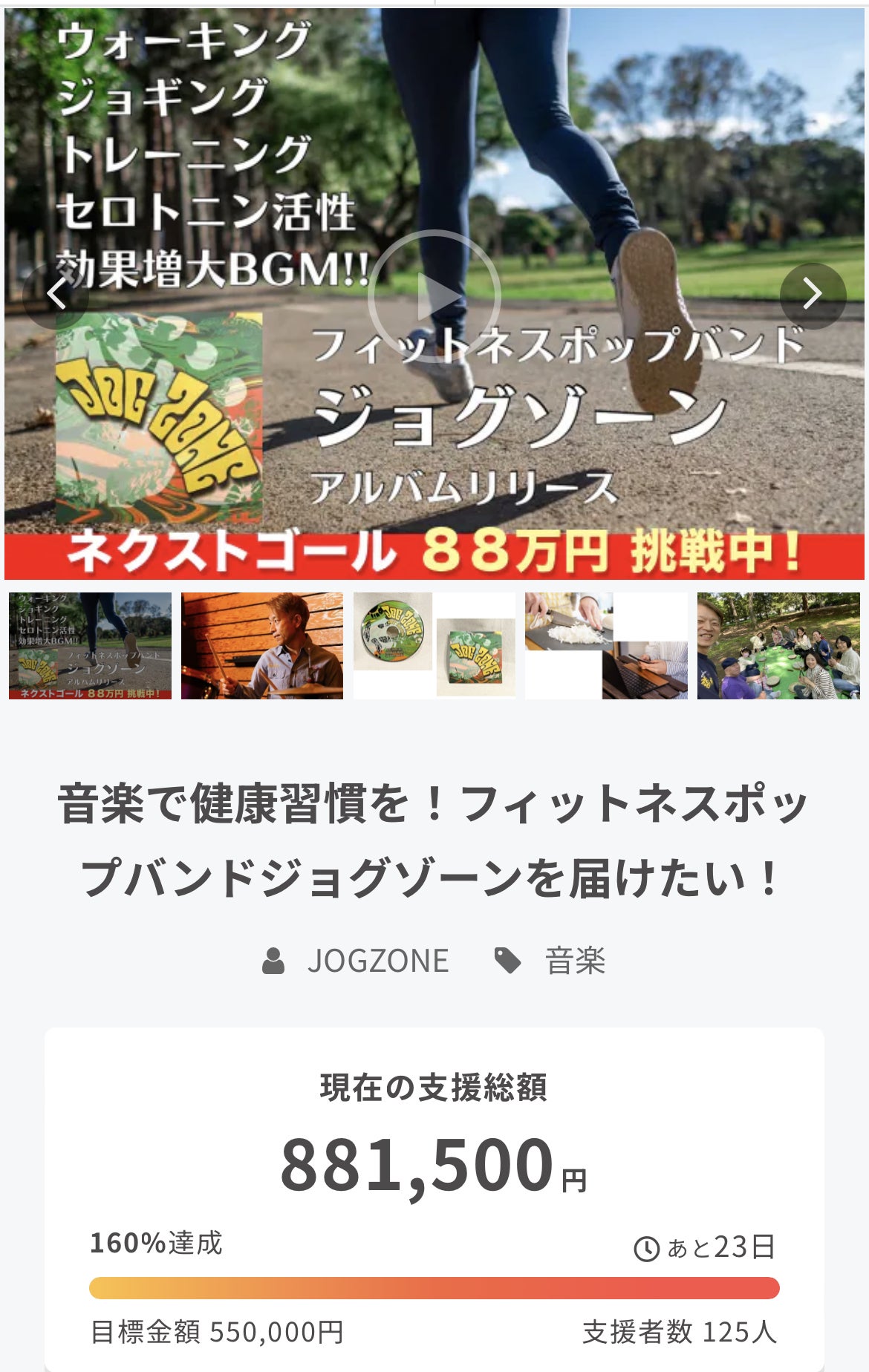Select the drummer photo thumbnail

coord(262,645)
